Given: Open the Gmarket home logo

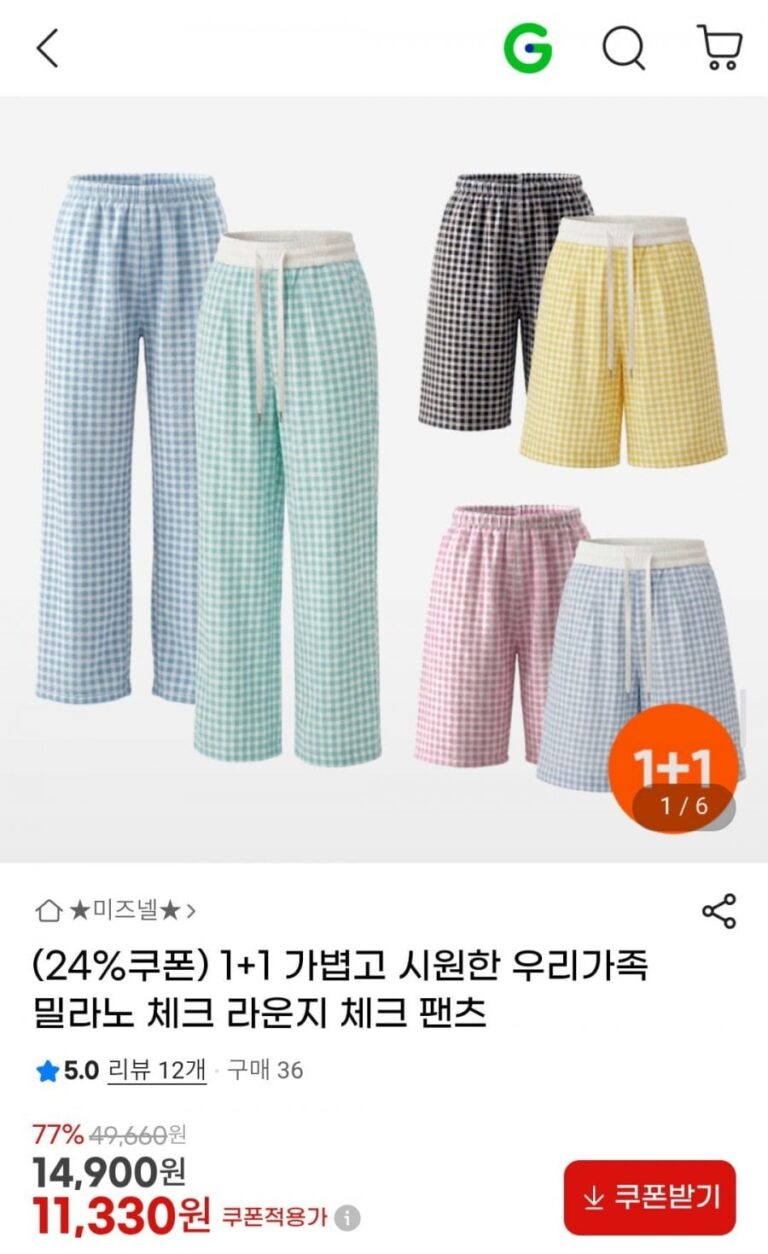Looking at the screenshot, I should [527, 48].
